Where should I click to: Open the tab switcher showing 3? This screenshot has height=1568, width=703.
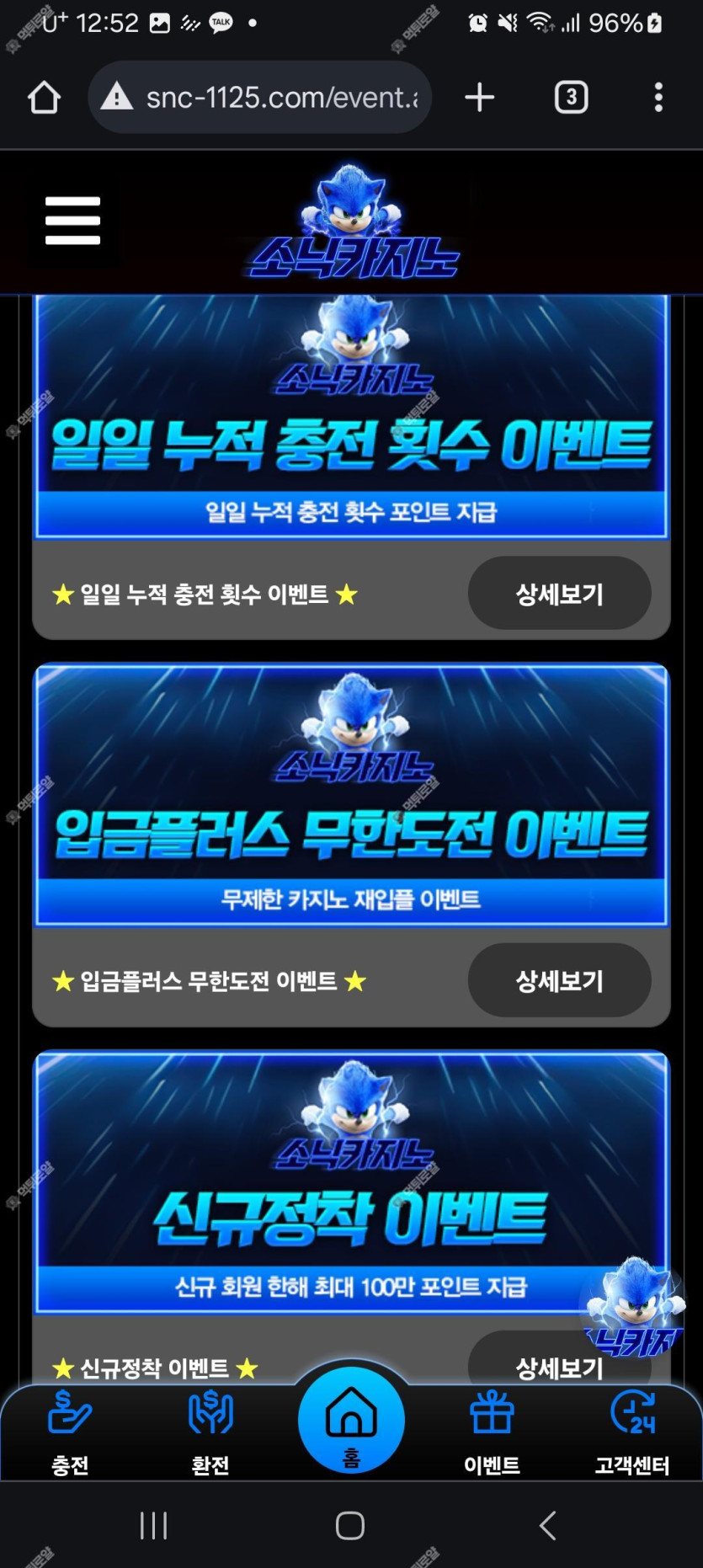point(571,98)
